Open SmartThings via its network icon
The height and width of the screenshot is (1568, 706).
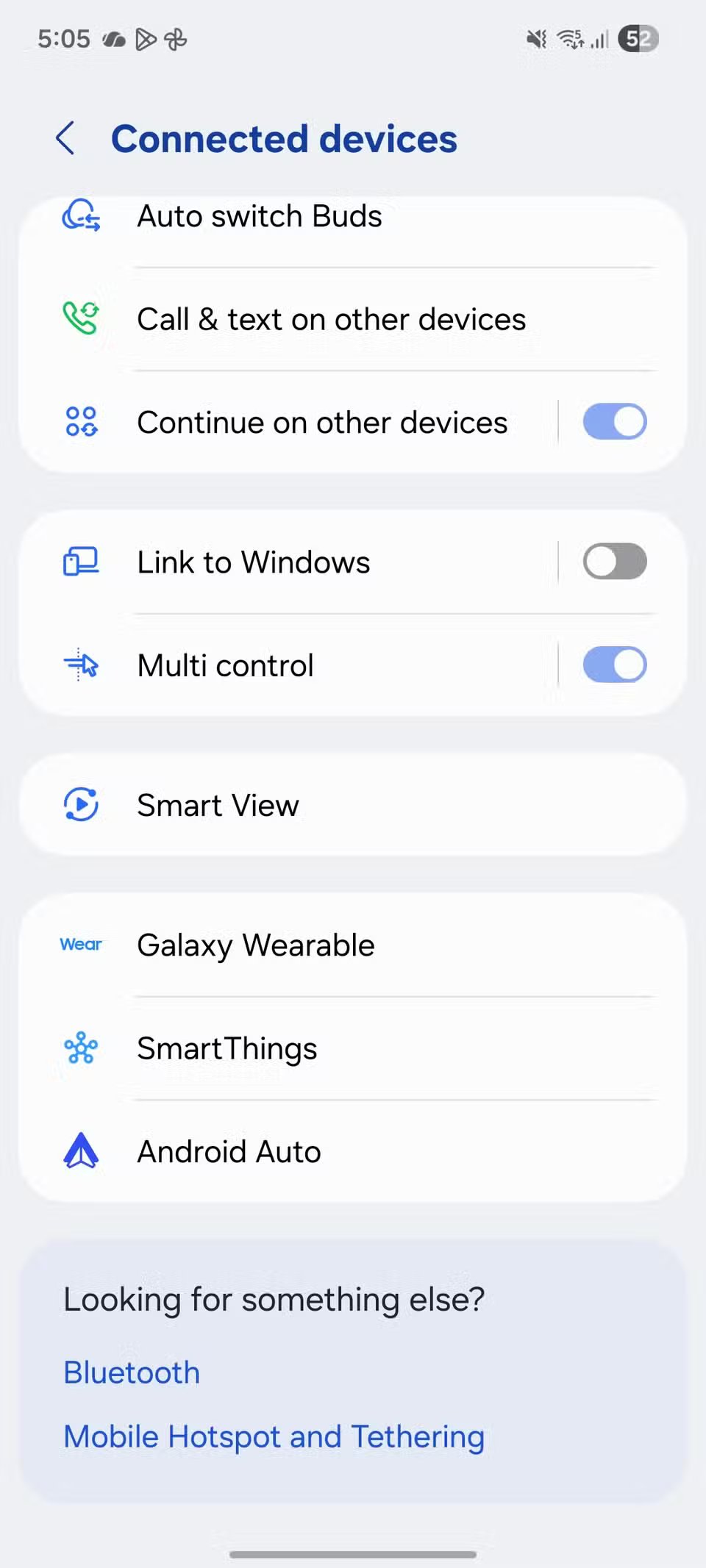pos(81,1048)
